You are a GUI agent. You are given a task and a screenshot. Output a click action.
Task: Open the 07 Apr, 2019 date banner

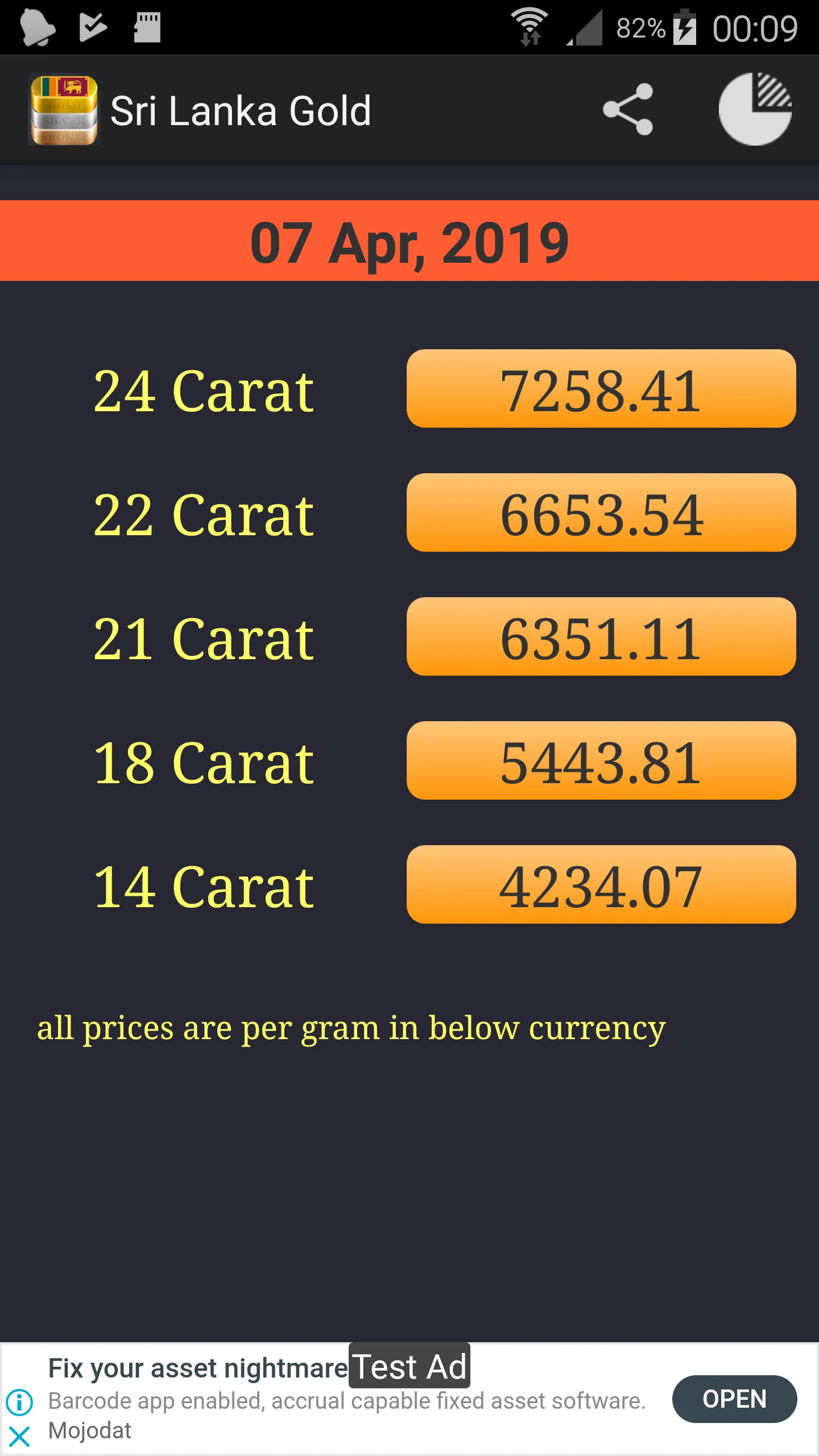[x=409, y=241]
